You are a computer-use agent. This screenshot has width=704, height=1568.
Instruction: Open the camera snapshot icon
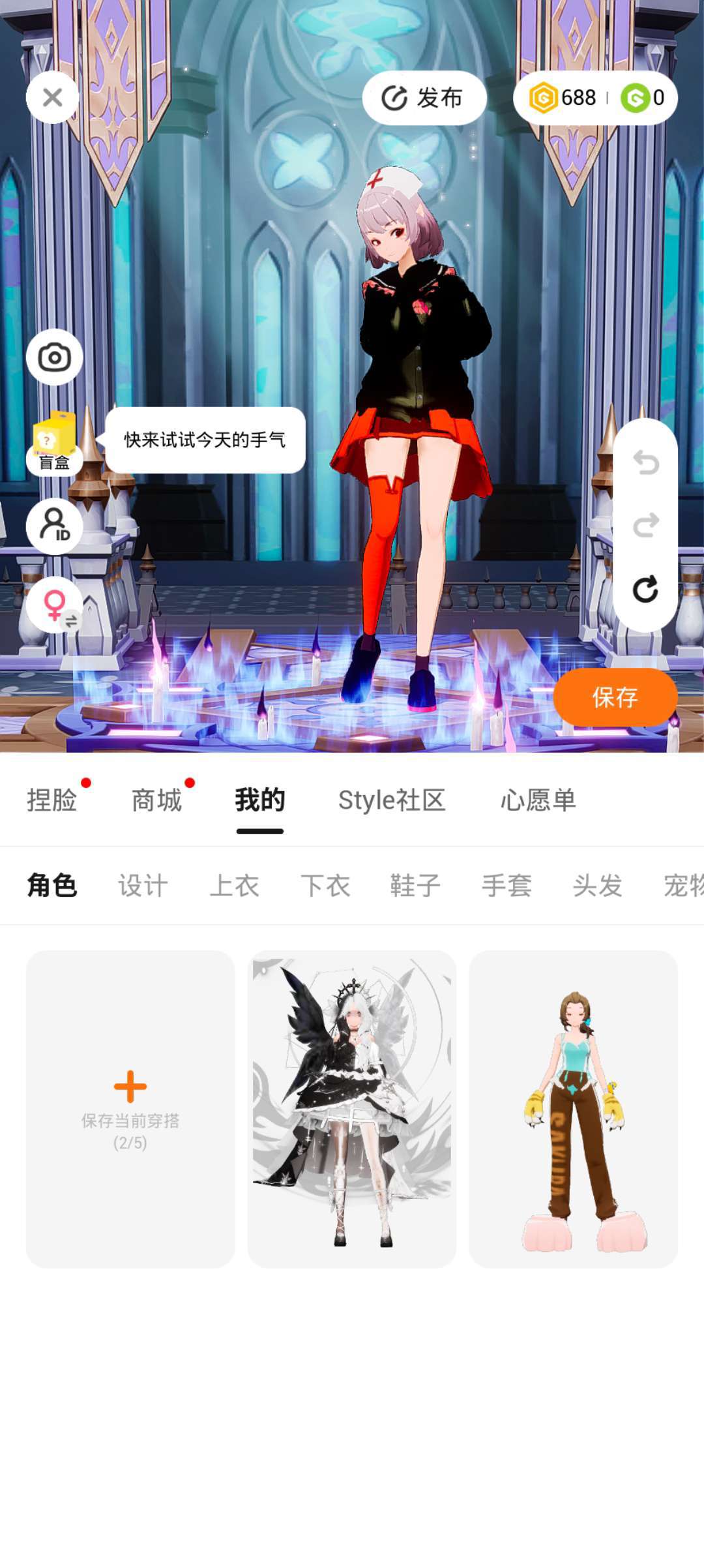[x=54, y=357]
